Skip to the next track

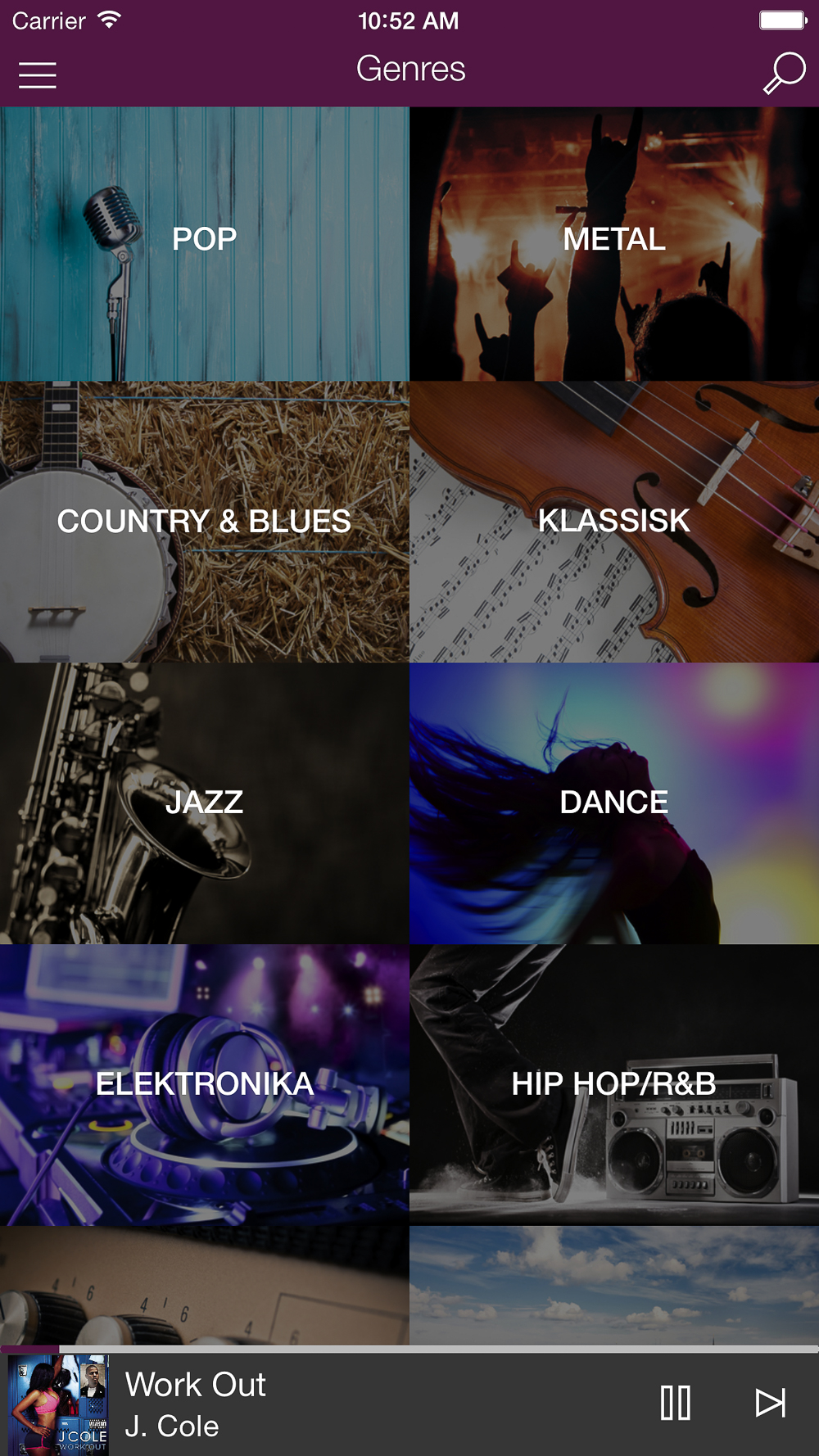point(770,1403)
